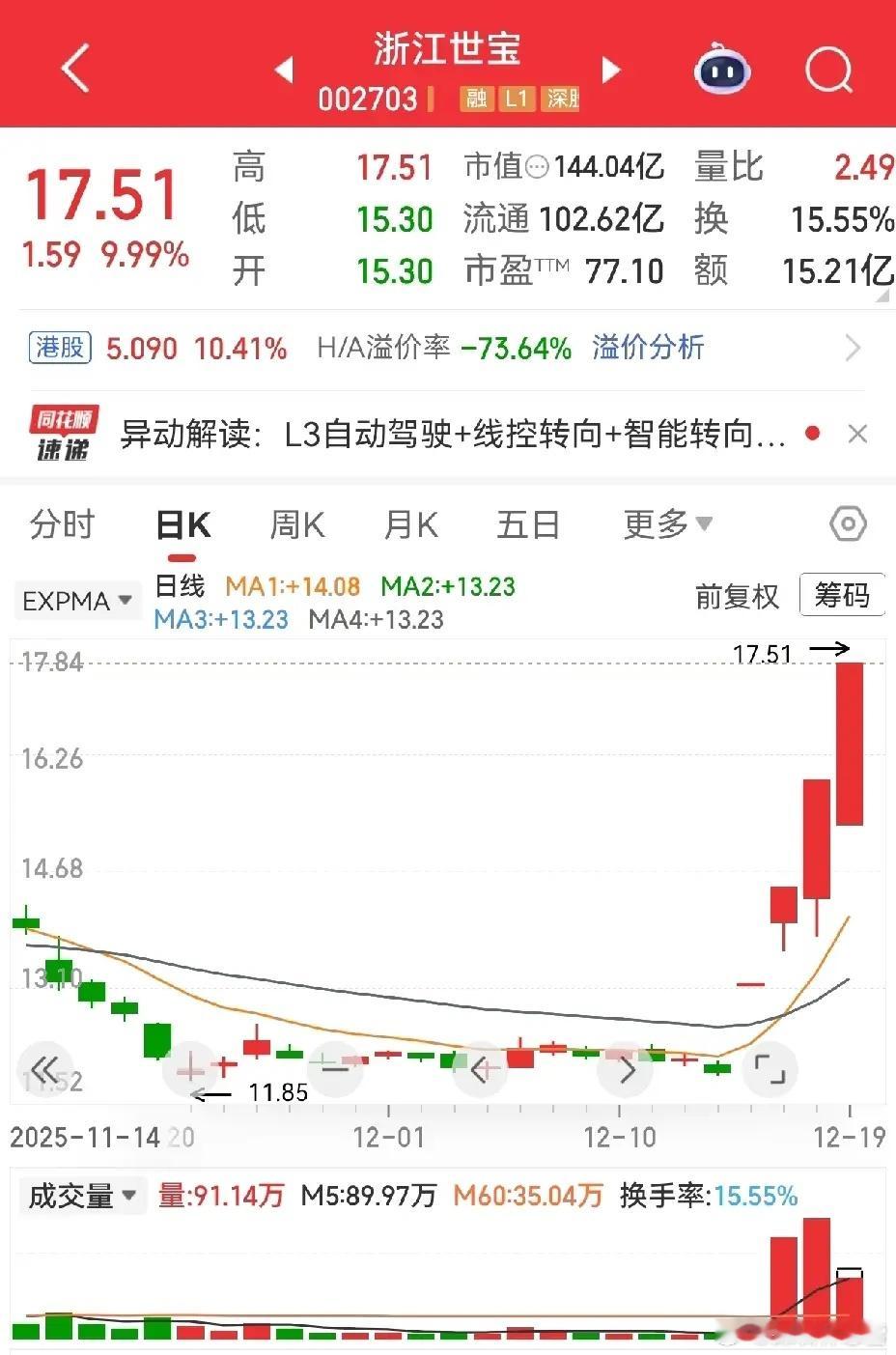The height and width of the screenshot is (1355, 896).
Task: Expand the 更多 chart period dropdown
Action: [x=668, y=523]
